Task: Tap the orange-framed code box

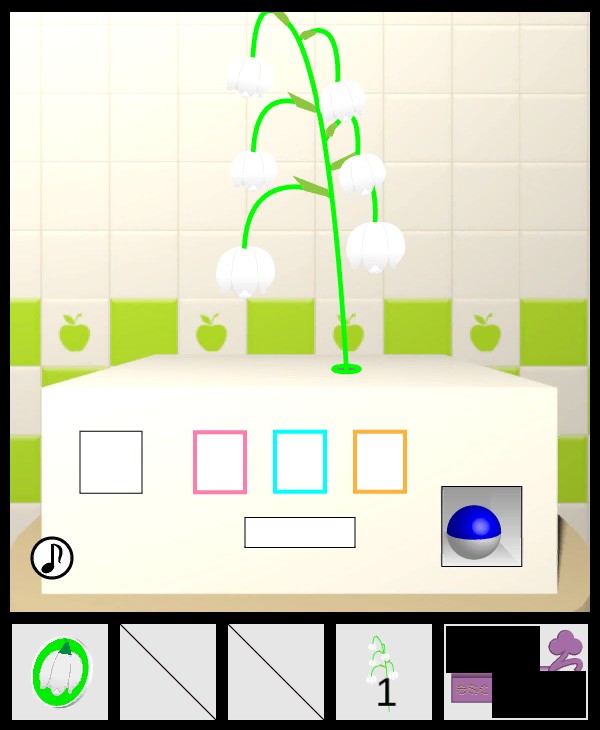Action: 380,462
